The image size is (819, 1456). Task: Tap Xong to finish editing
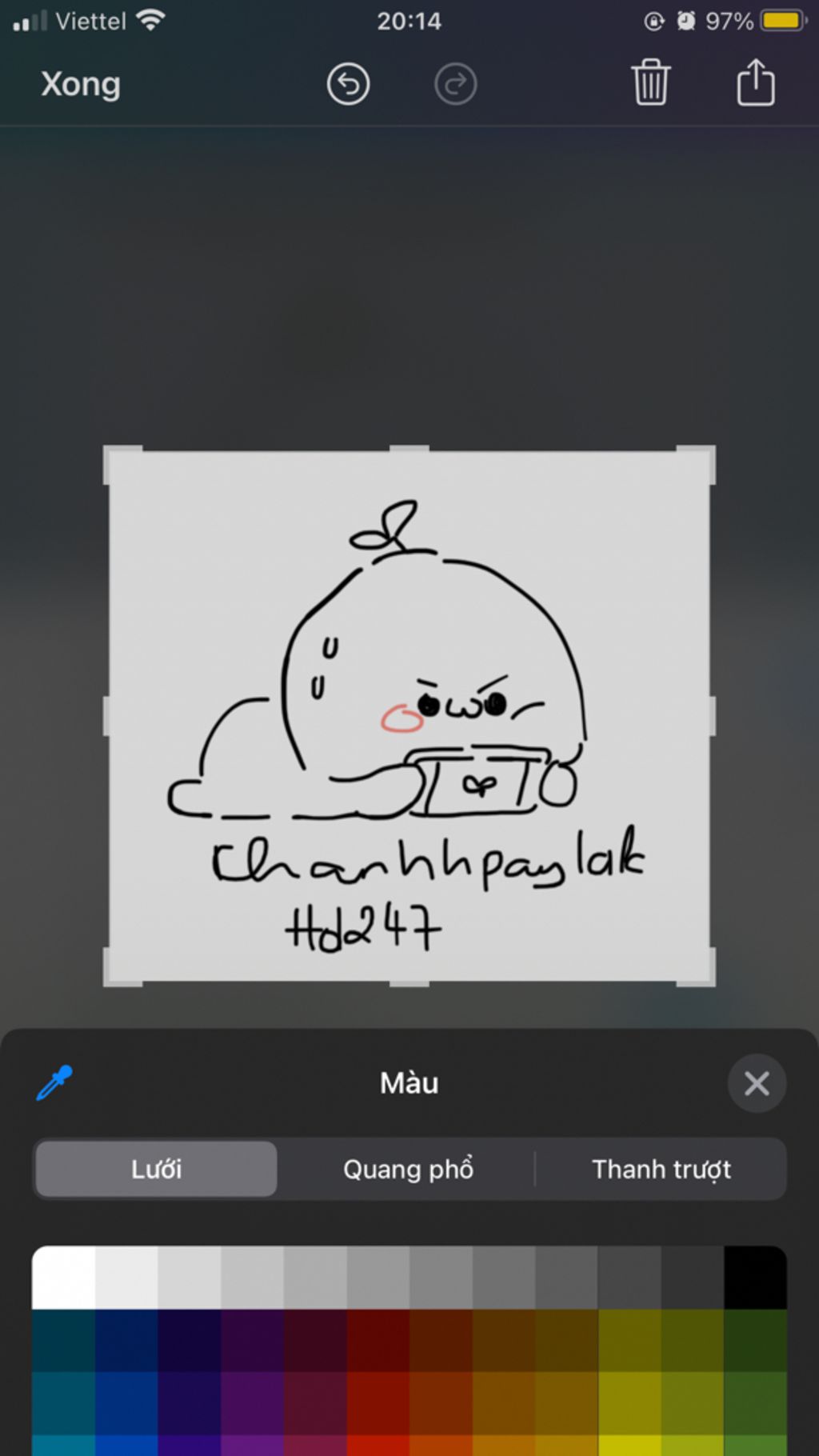pyautogui.click(x=81, y=84)
